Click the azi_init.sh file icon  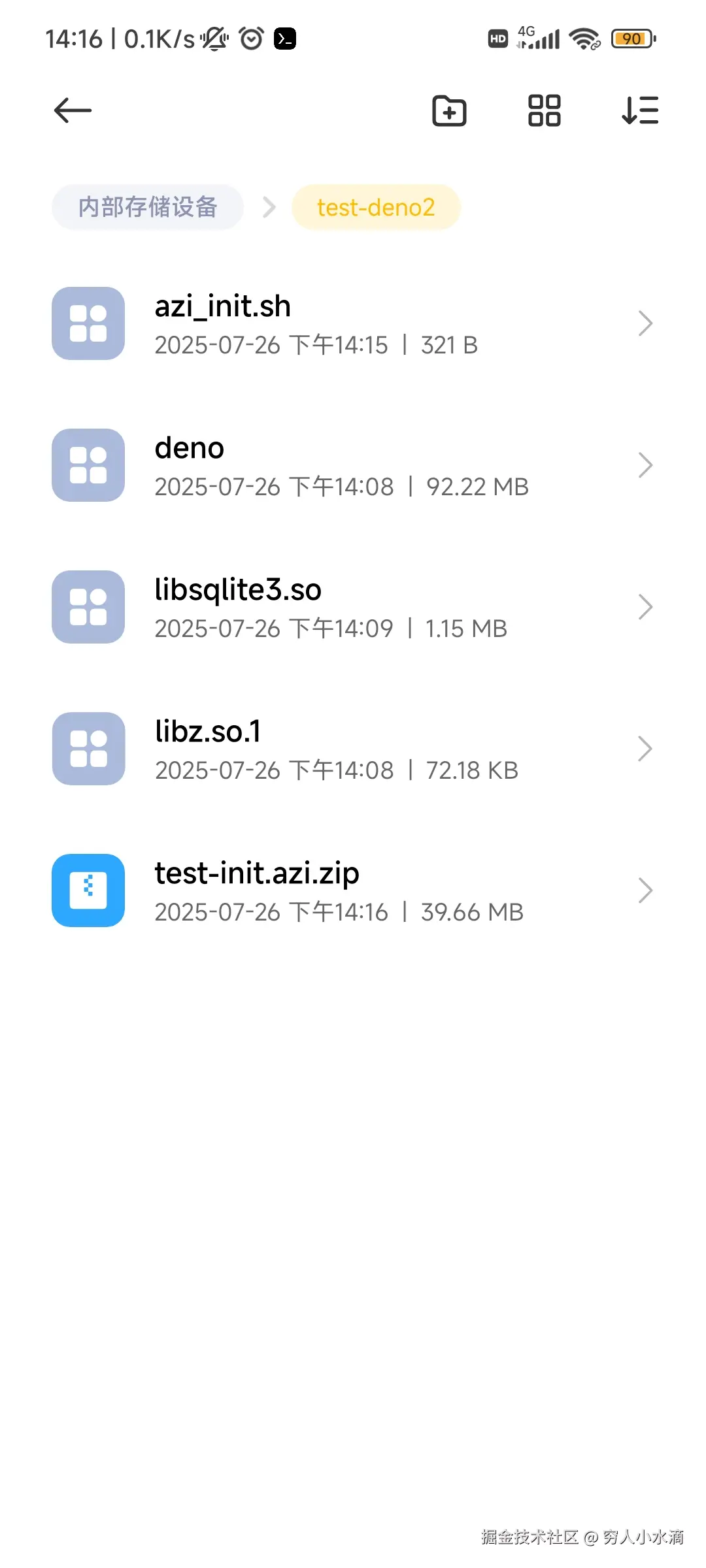88,323
